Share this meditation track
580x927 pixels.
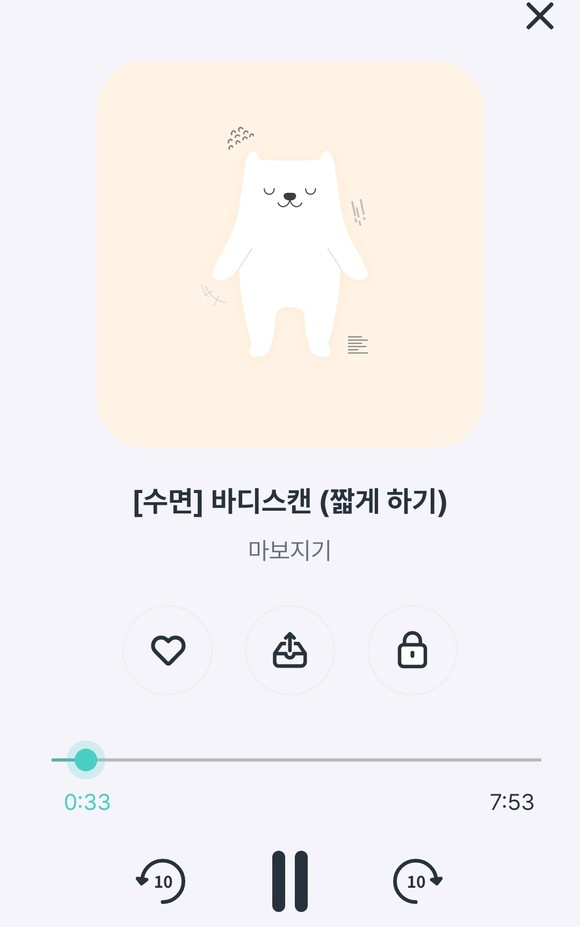click(290, 650)
